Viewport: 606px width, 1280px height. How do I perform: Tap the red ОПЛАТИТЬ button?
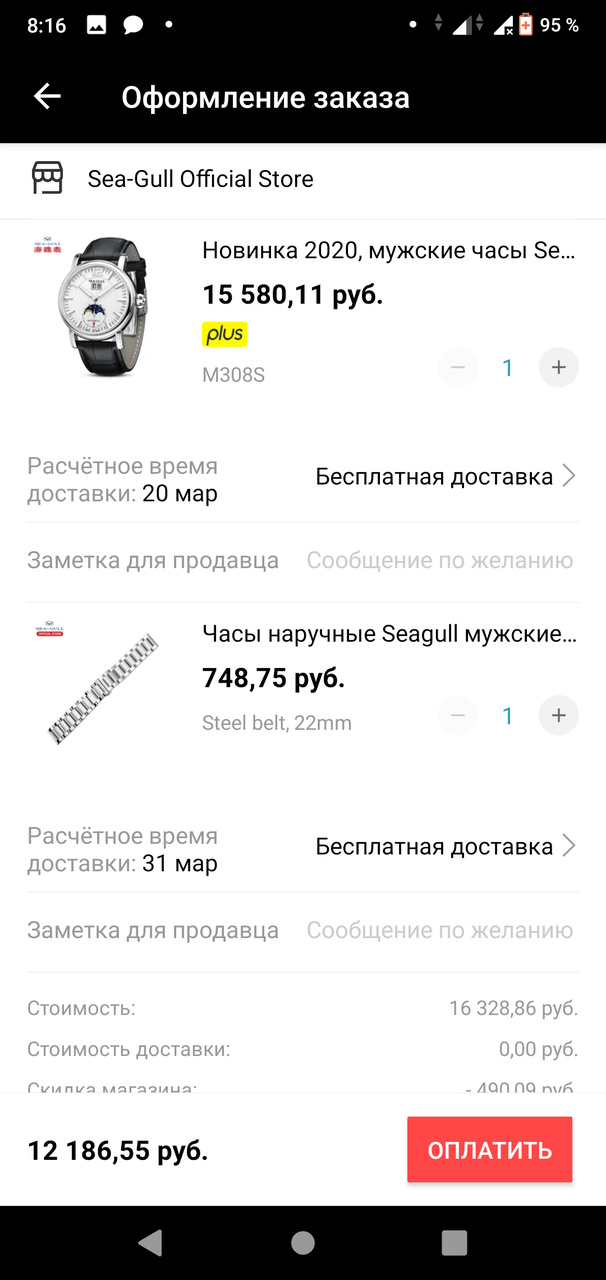tap(489, 1150)
